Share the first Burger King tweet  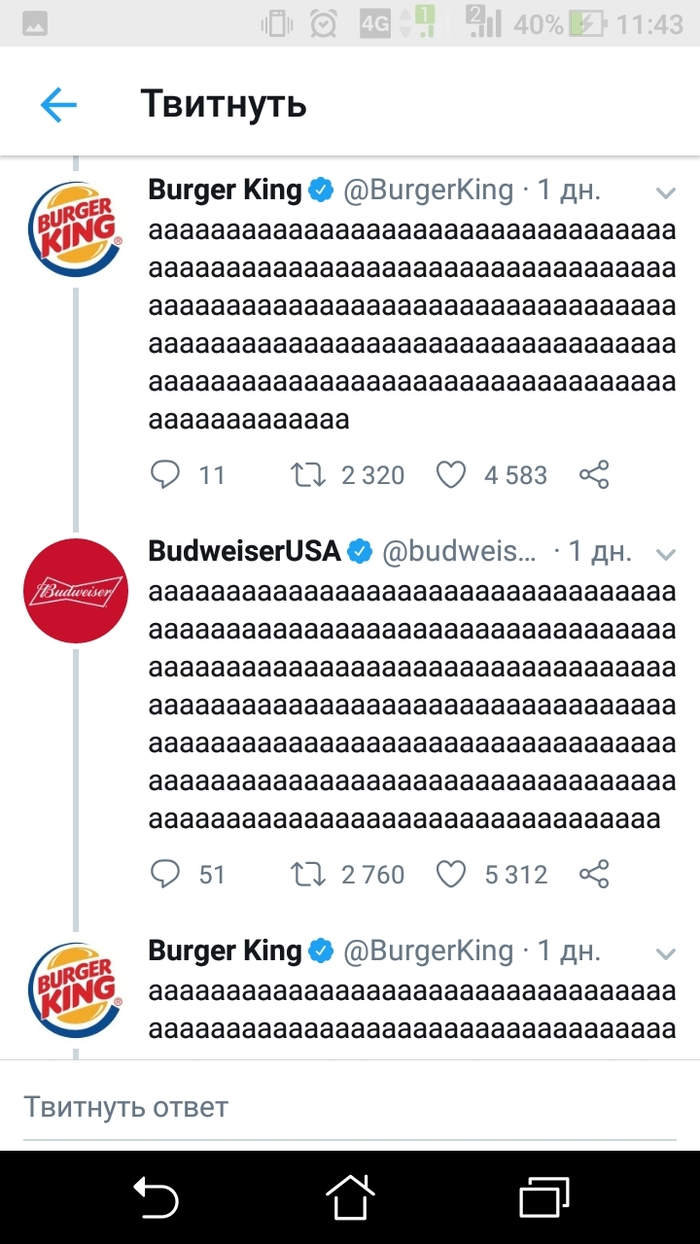point(594,475)
